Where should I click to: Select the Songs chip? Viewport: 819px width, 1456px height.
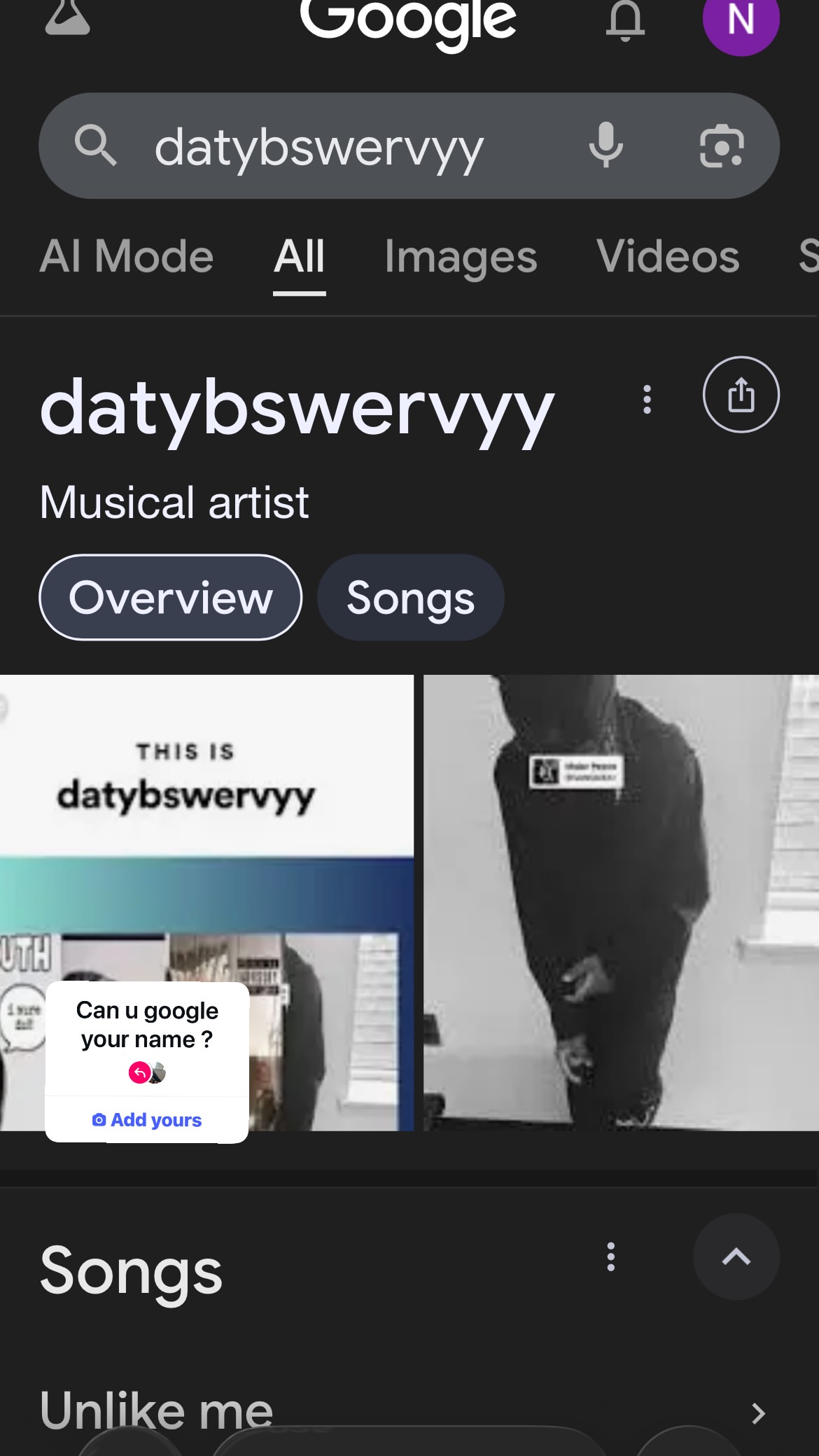point(411,597)
